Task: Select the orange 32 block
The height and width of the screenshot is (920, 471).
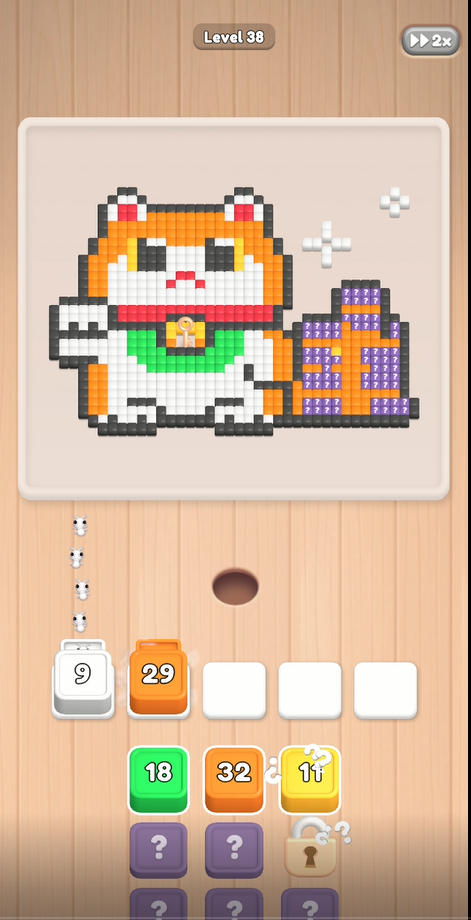Action: point(234,779)
